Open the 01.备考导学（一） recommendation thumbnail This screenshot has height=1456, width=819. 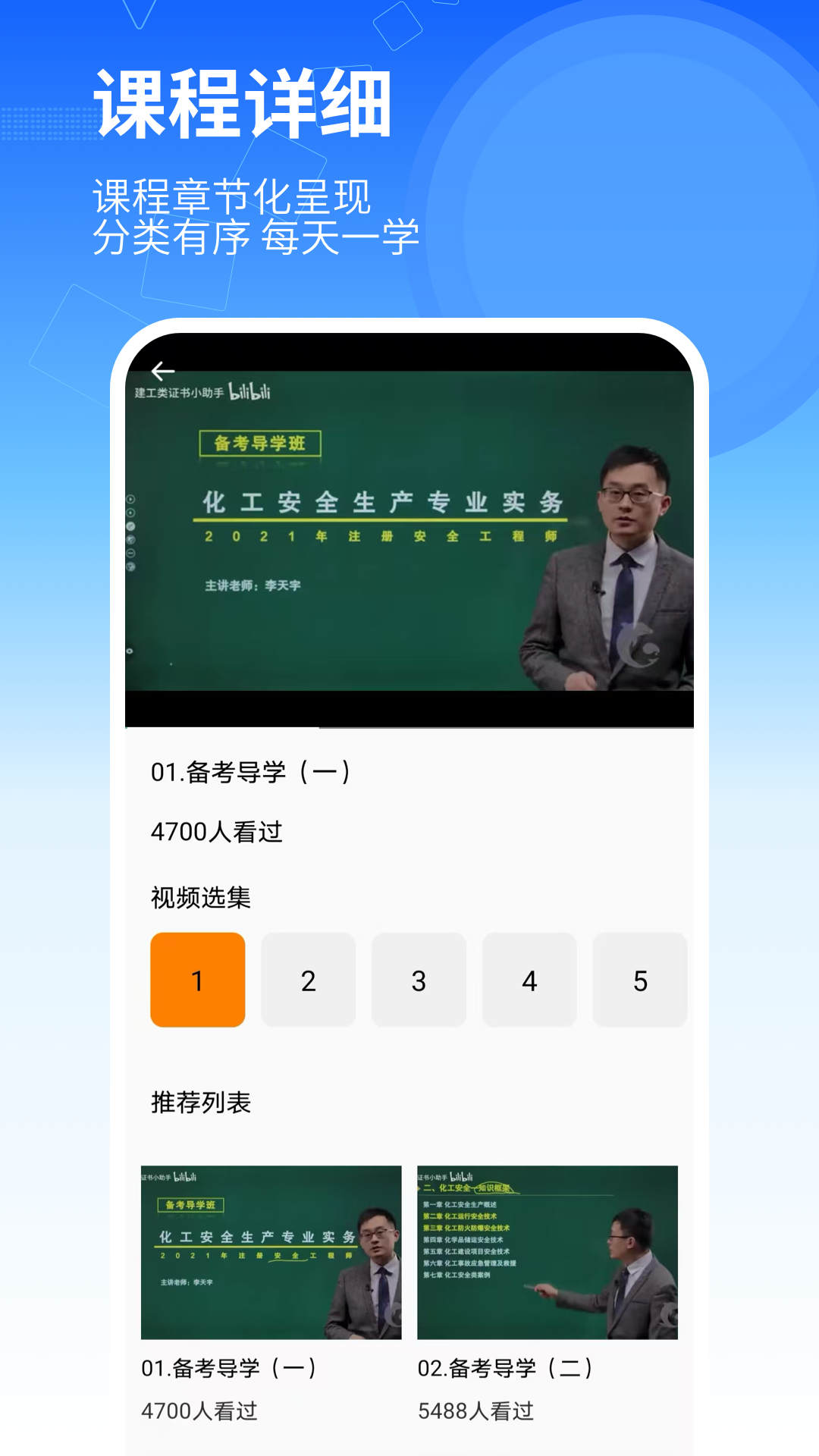click(273, 1251)
